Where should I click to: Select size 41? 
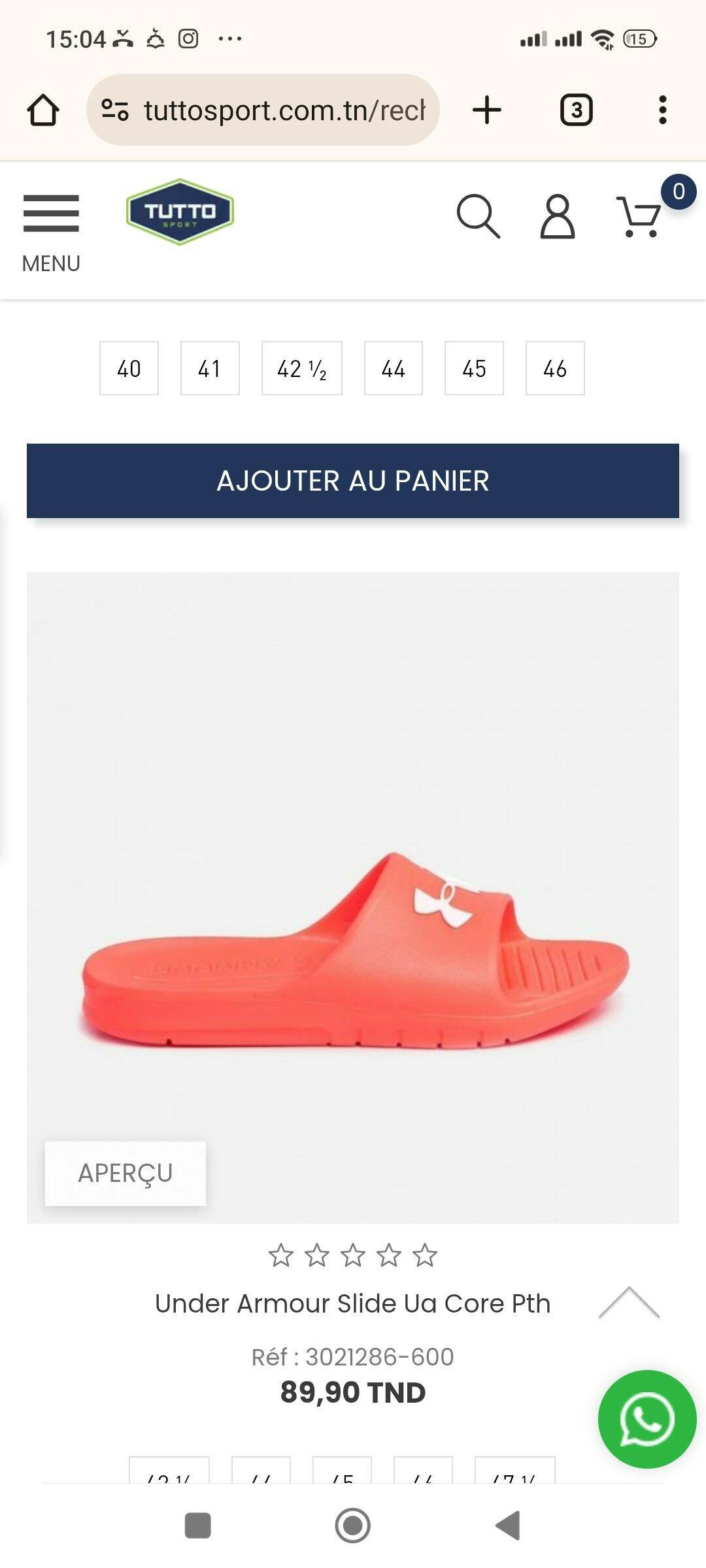210,368
